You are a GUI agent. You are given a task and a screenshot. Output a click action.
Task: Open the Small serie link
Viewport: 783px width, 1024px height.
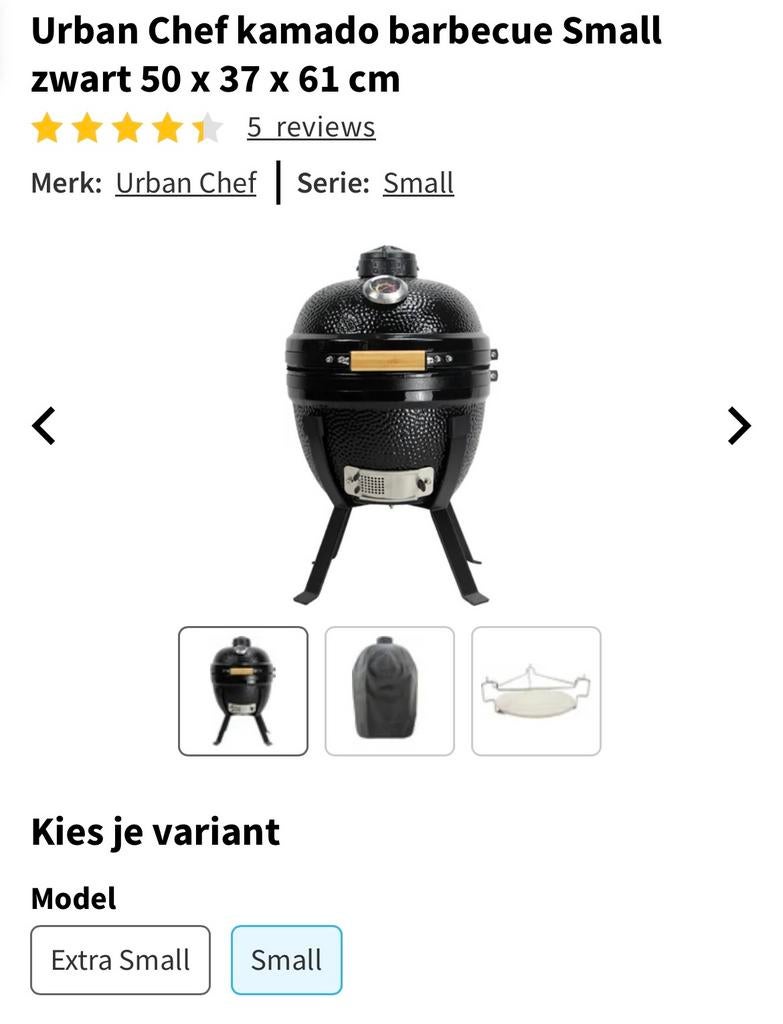(x=419, y=183)
